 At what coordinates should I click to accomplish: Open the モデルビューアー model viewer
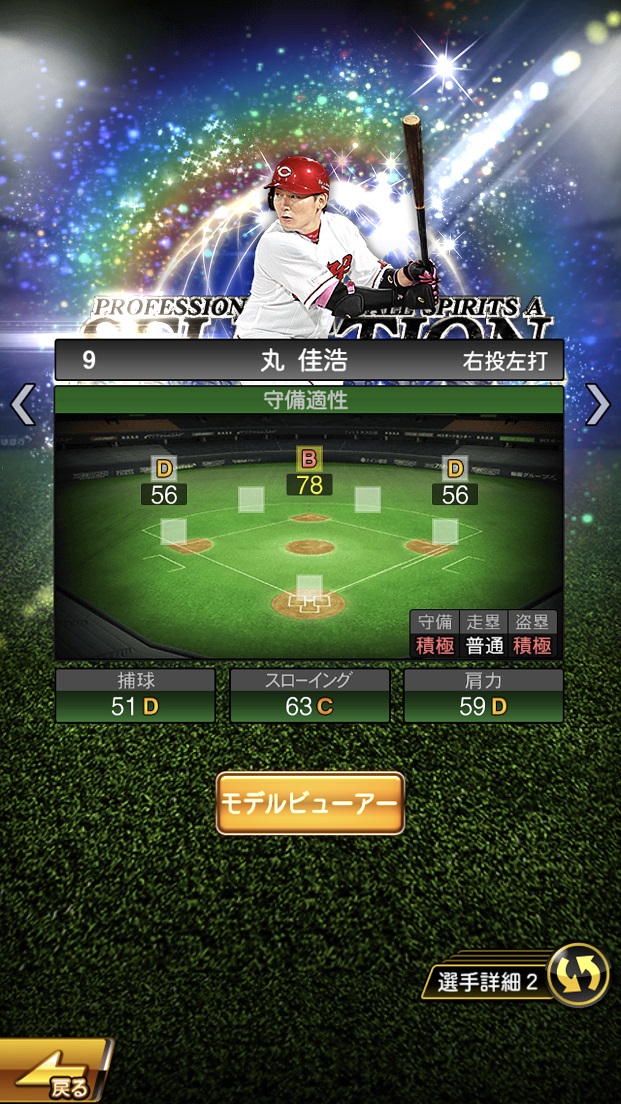tap(310, 803)
